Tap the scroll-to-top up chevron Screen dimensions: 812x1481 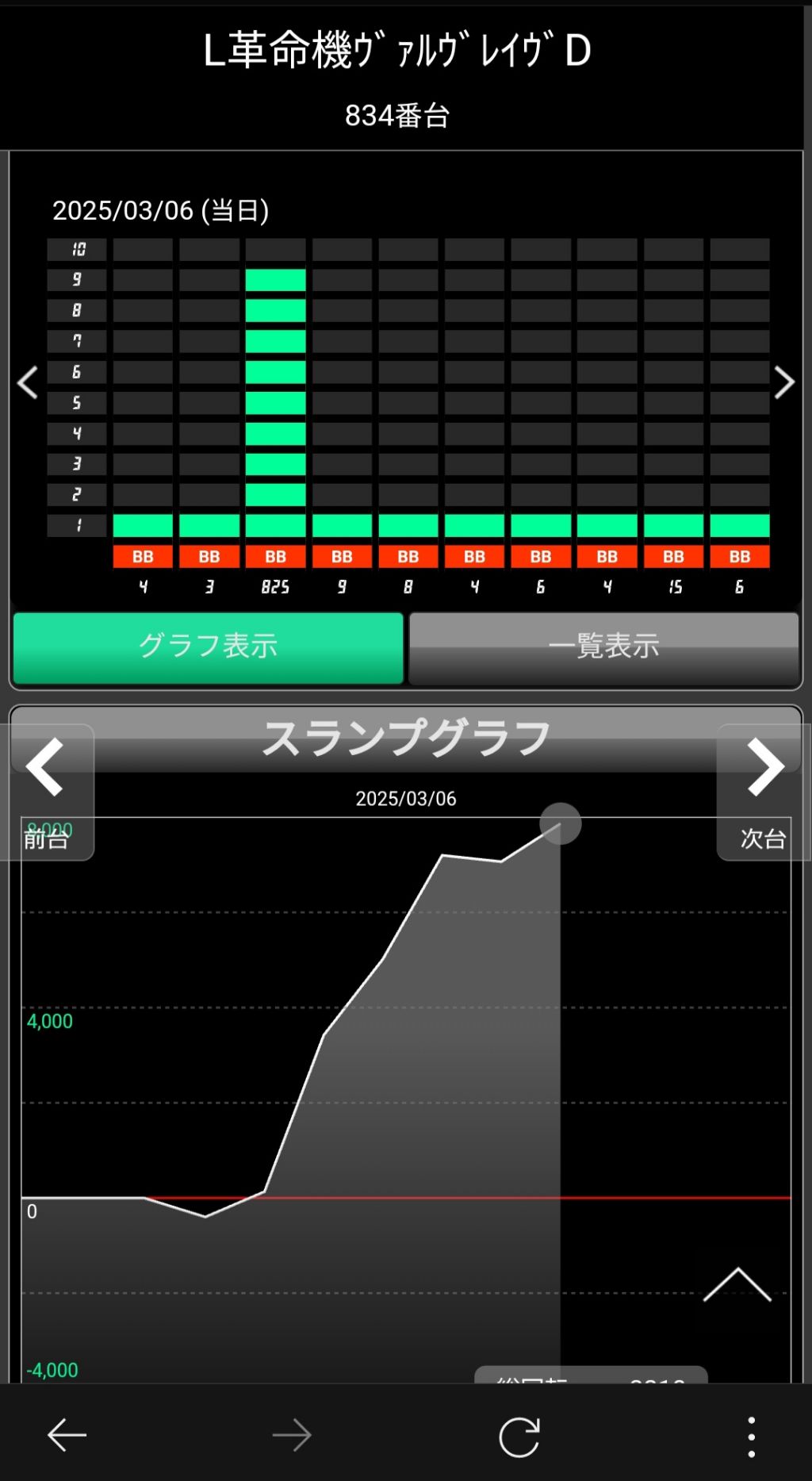click(x=737, y=1285)
